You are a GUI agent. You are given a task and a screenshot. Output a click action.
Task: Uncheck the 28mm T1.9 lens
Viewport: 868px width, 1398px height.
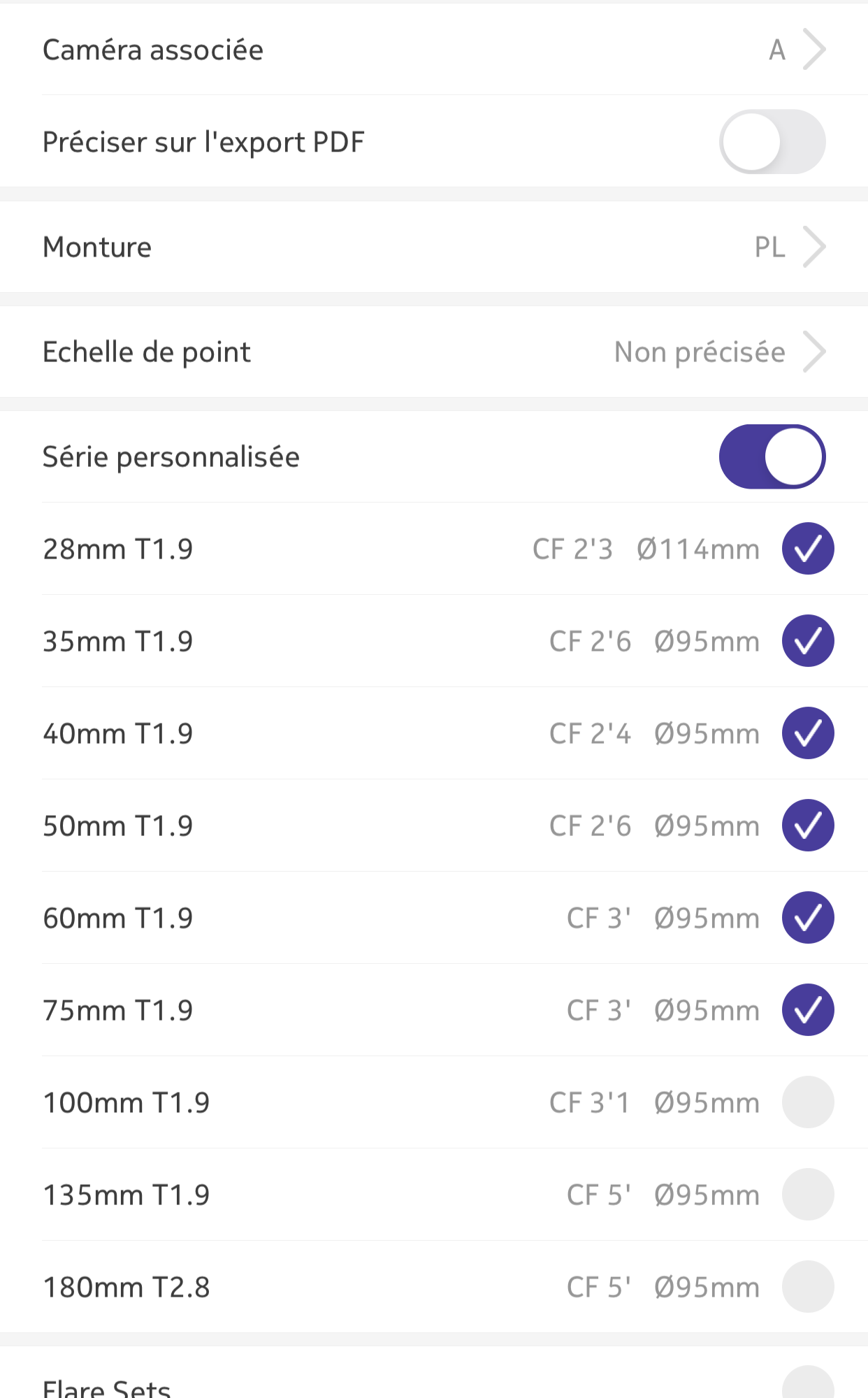click(x=808, y=549)
